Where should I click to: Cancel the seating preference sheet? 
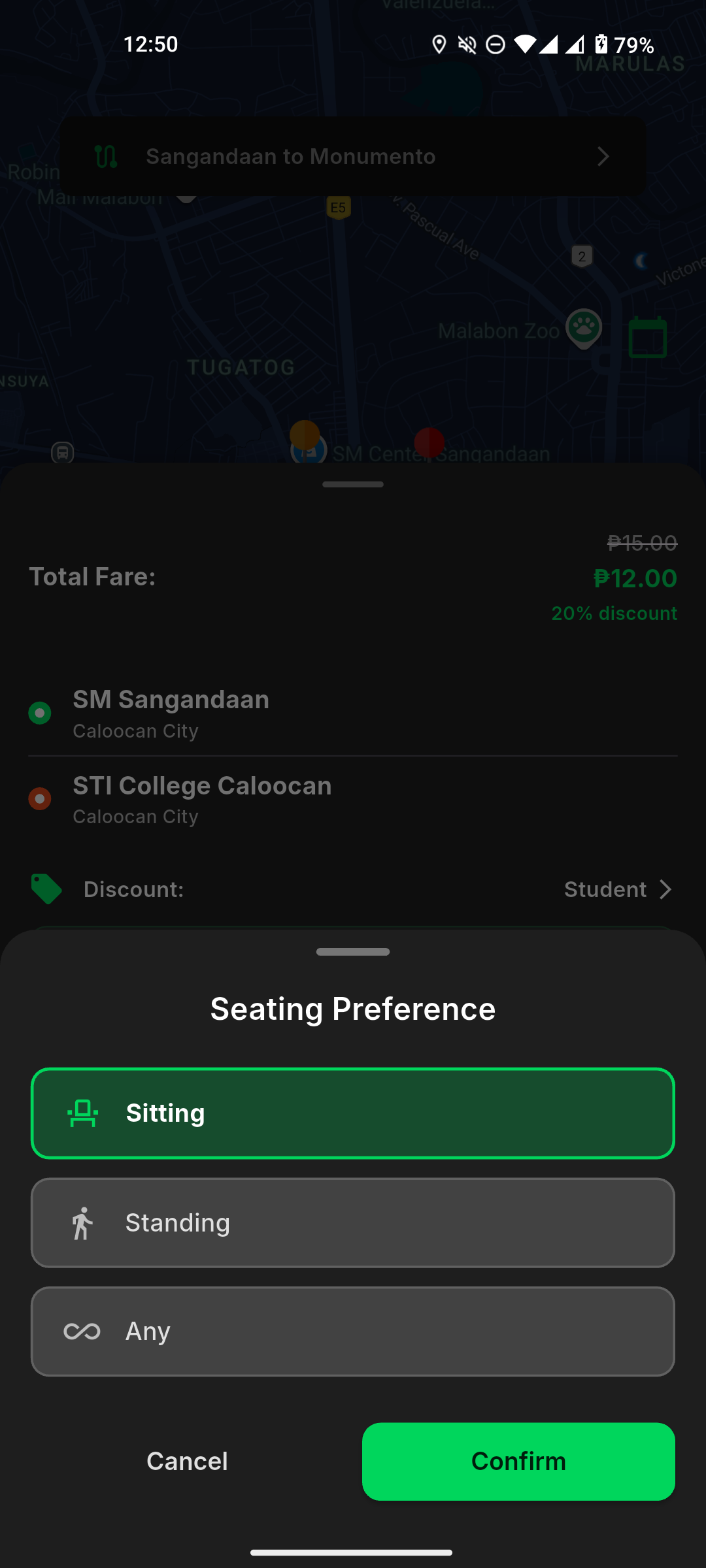click(x=187, y=1462)
